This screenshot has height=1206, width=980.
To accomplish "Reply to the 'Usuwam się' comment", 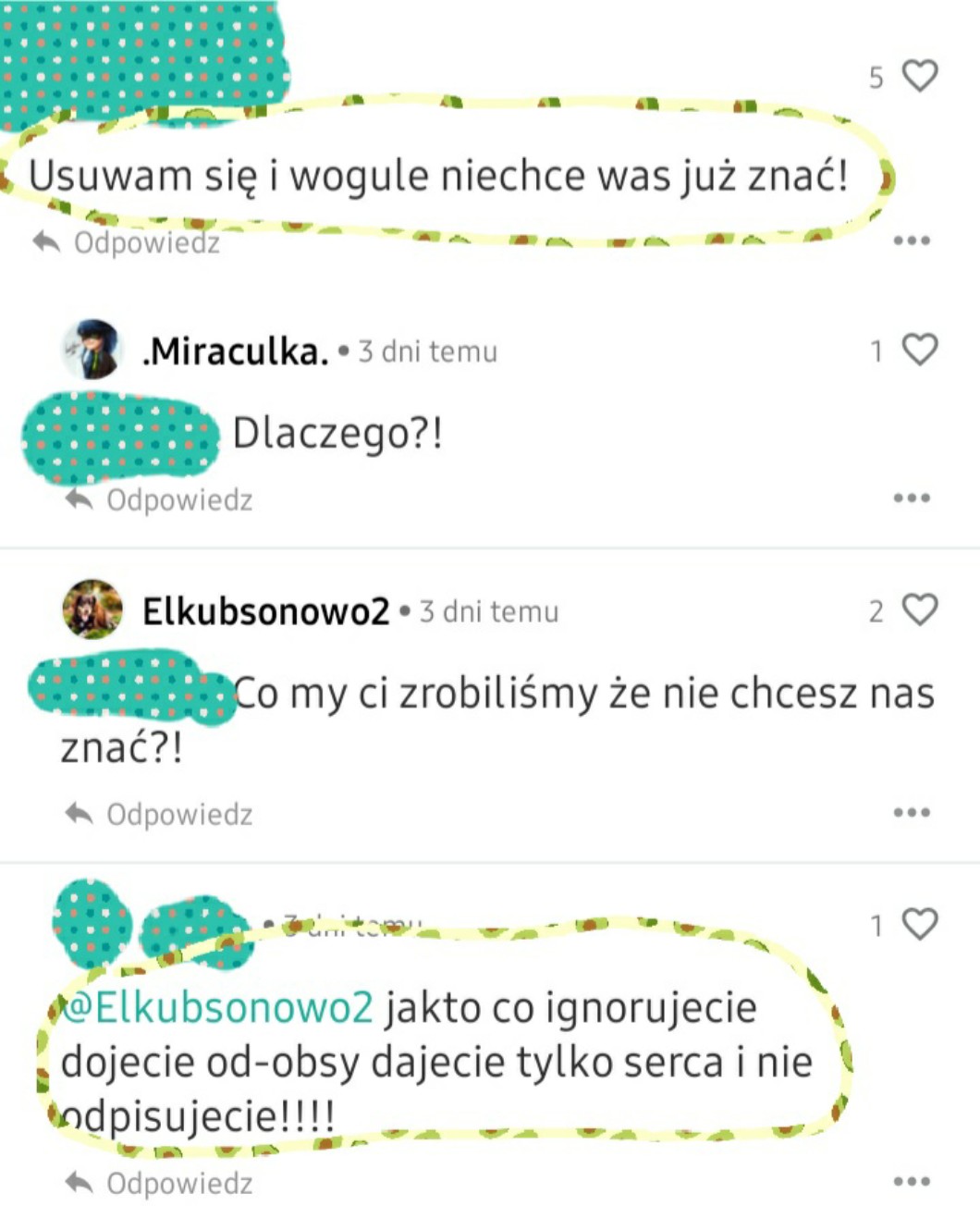I will pyautogui.click(x=127, y=242).
